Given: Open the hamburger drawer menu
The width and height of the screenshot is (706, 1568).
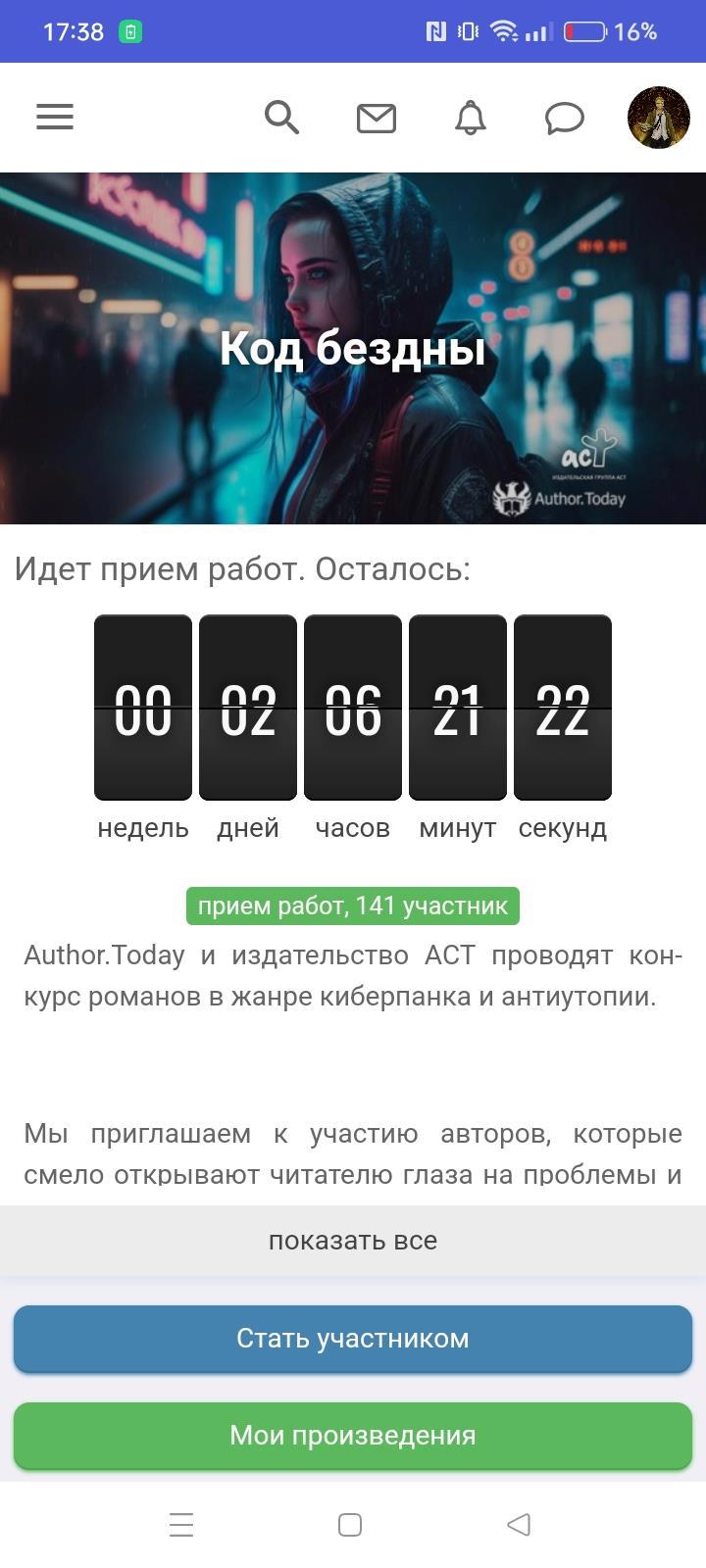Looking at the screenshot, I should pyautogui.click(x=55, y=118).
